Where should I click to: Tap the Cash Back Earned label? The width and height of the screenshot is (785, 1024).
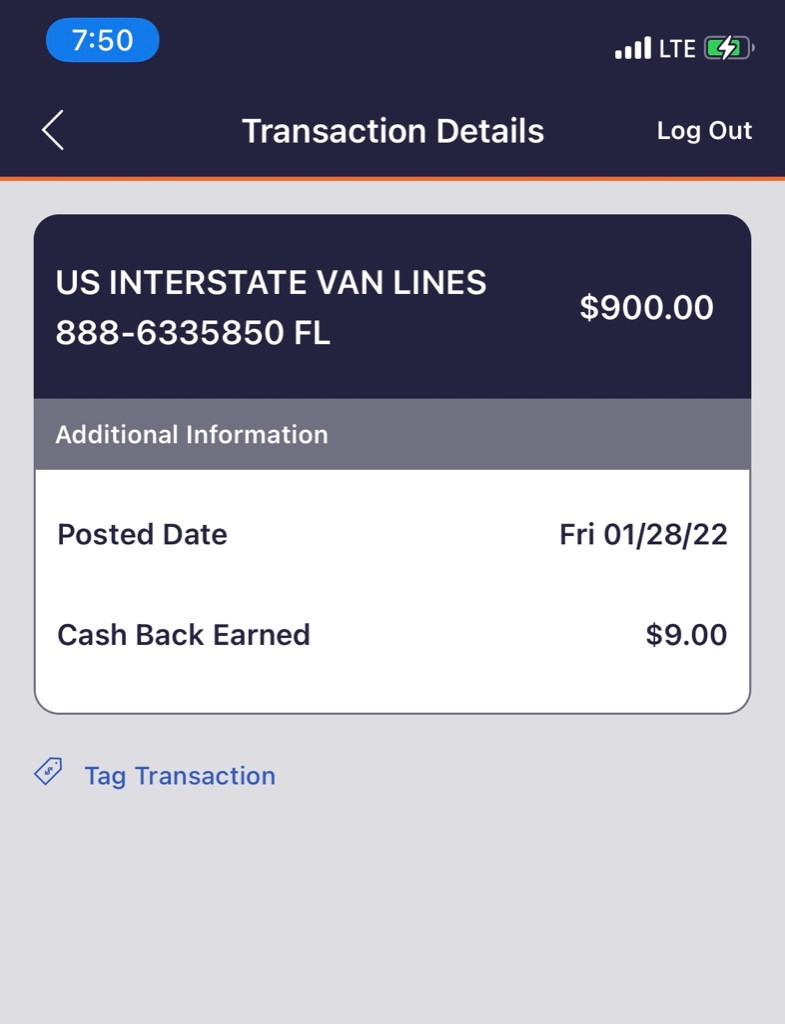pos(183,634)
